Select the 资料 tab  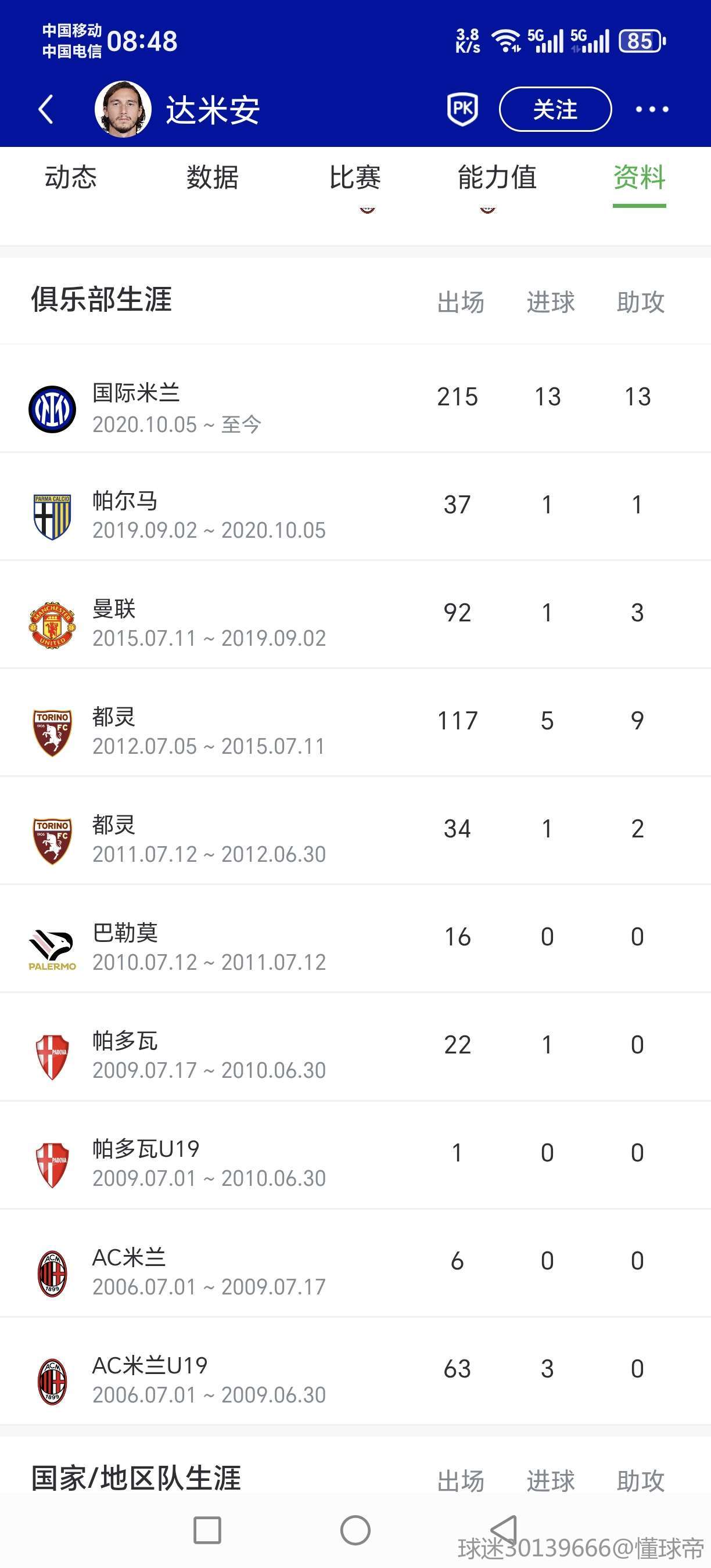[x=638, y=178]
